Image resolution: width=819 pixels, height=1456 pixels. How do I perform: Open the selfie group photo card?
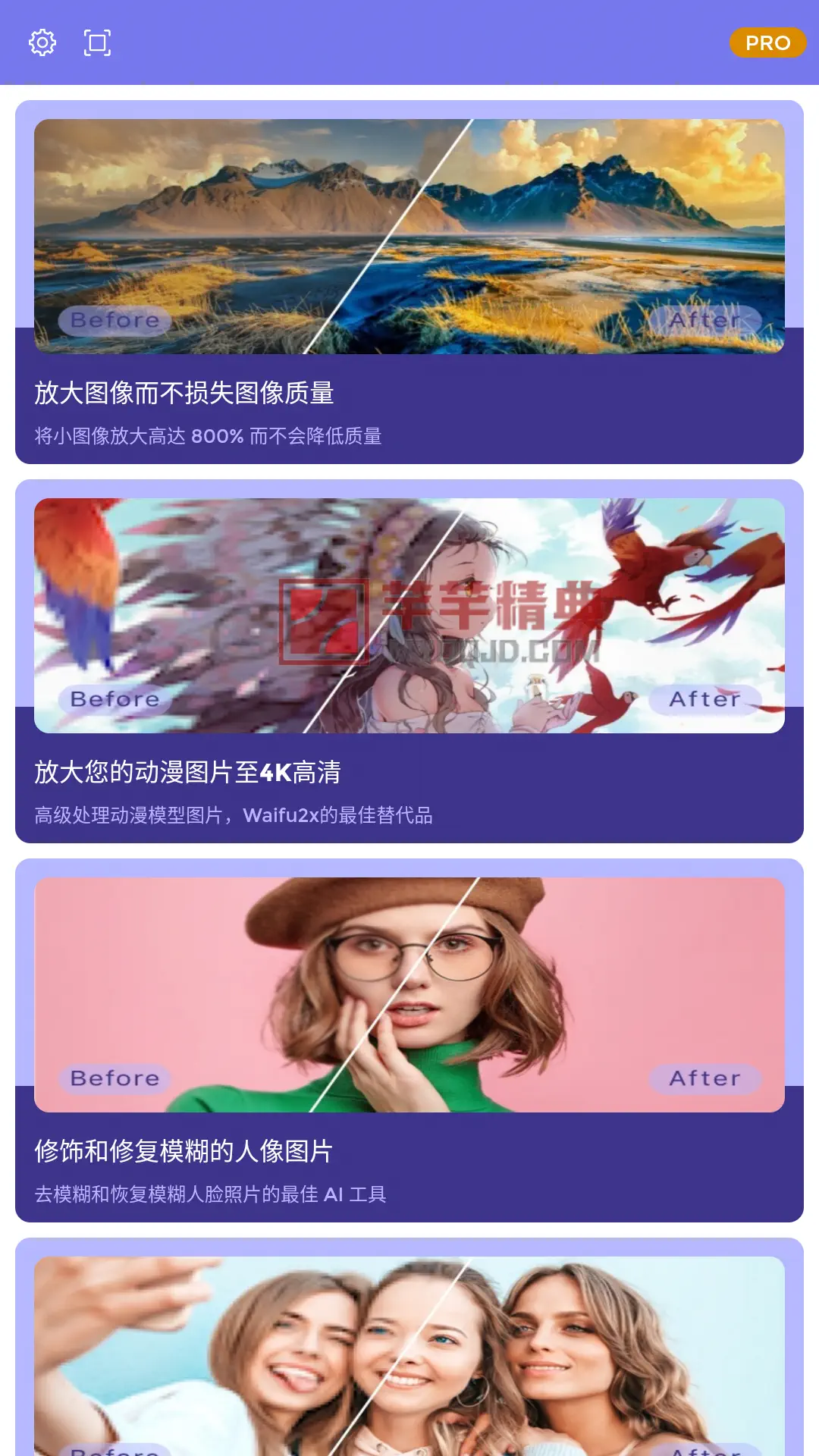click(409, 1347)
